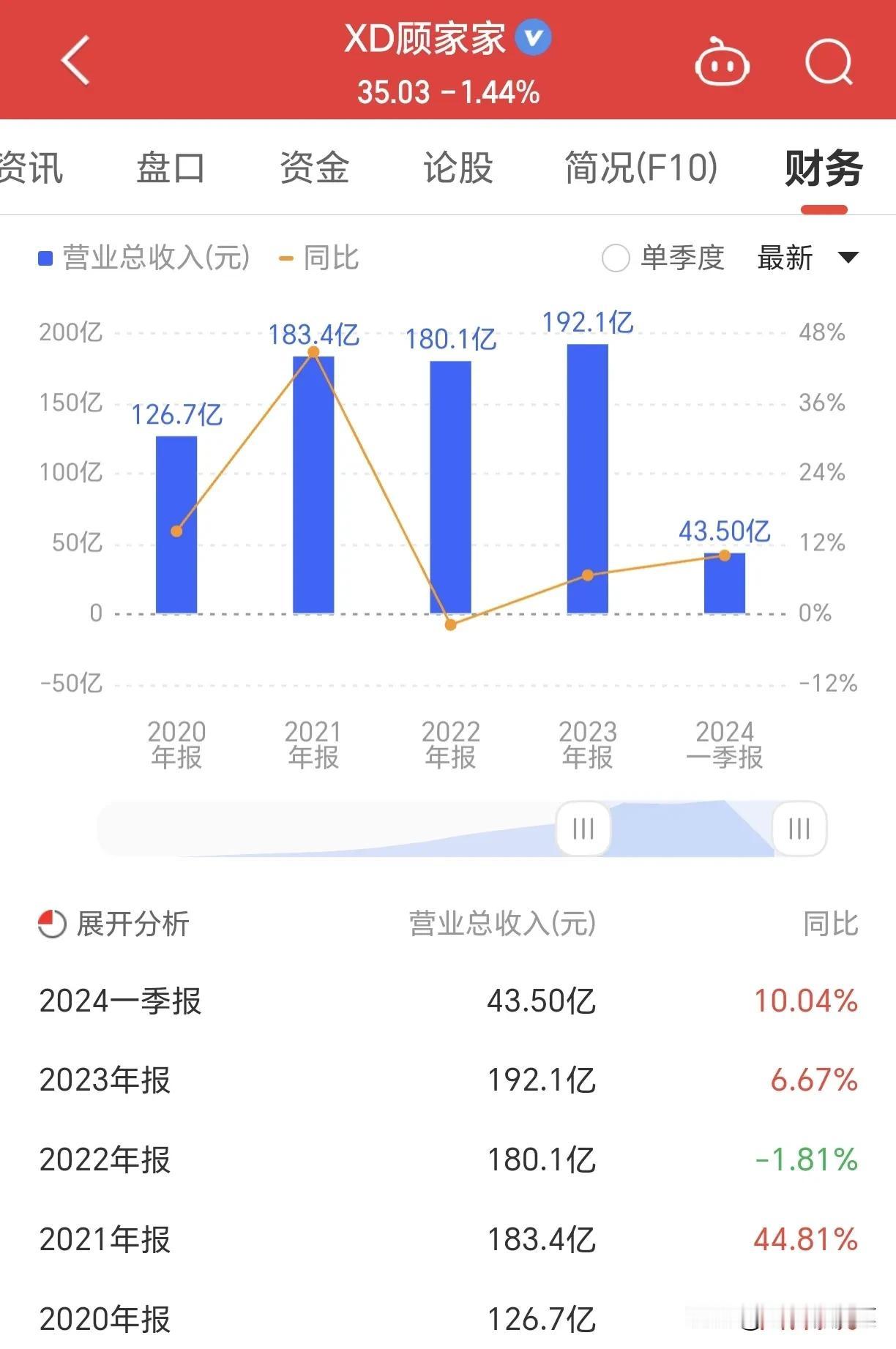Open the robot assistant icon
Viewport: 896px width, 1349px height.
click(721, 64)
